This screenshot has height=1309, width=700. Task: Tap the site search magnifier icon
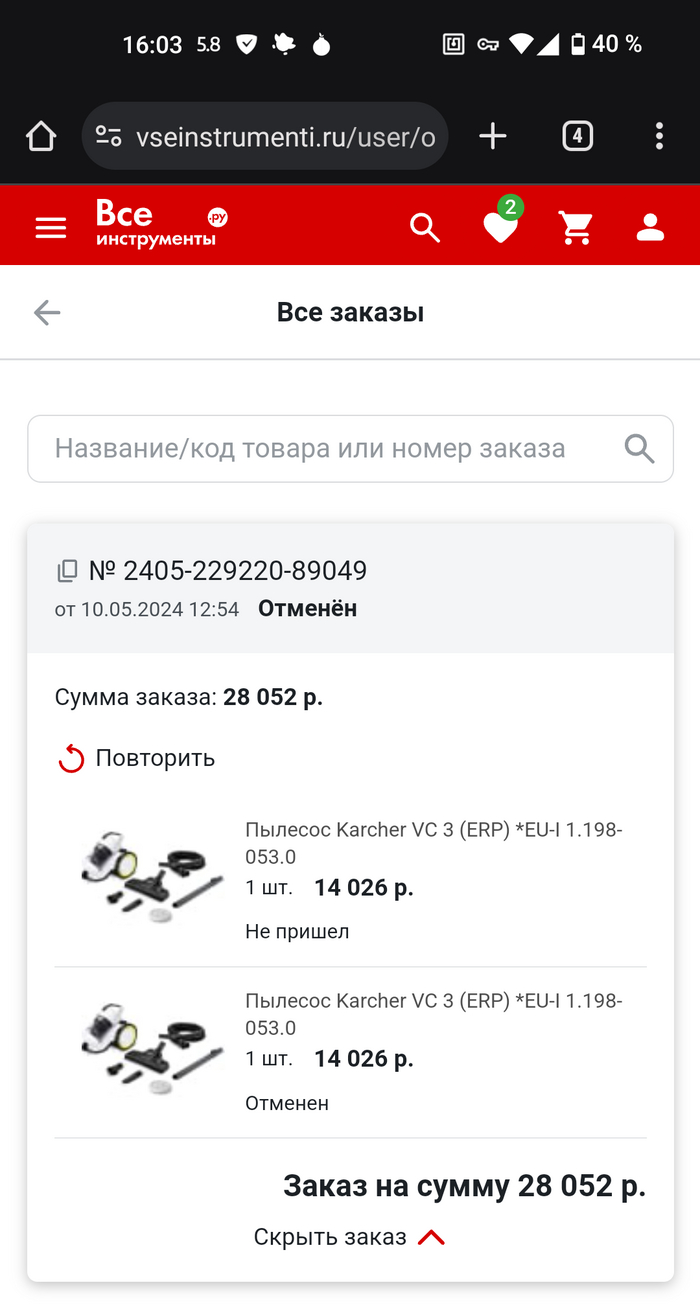(x=425, y=228)
